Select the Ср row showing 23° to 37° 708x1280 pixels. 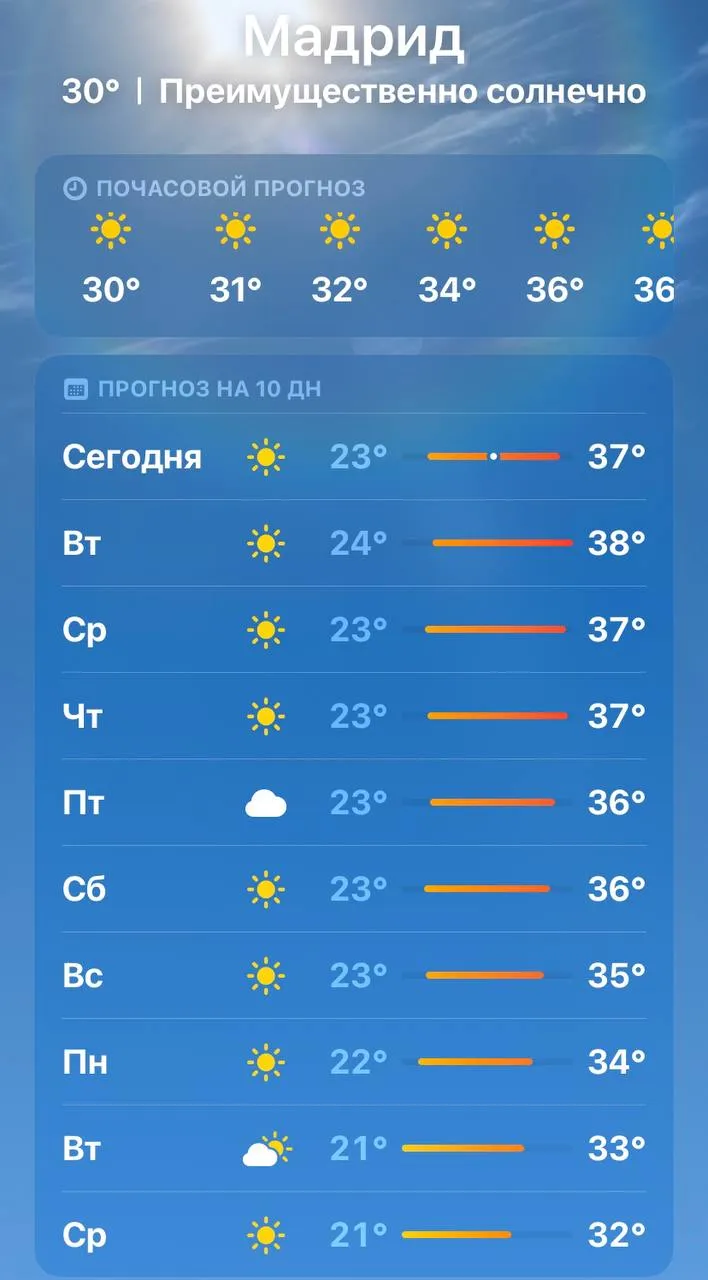354,629
